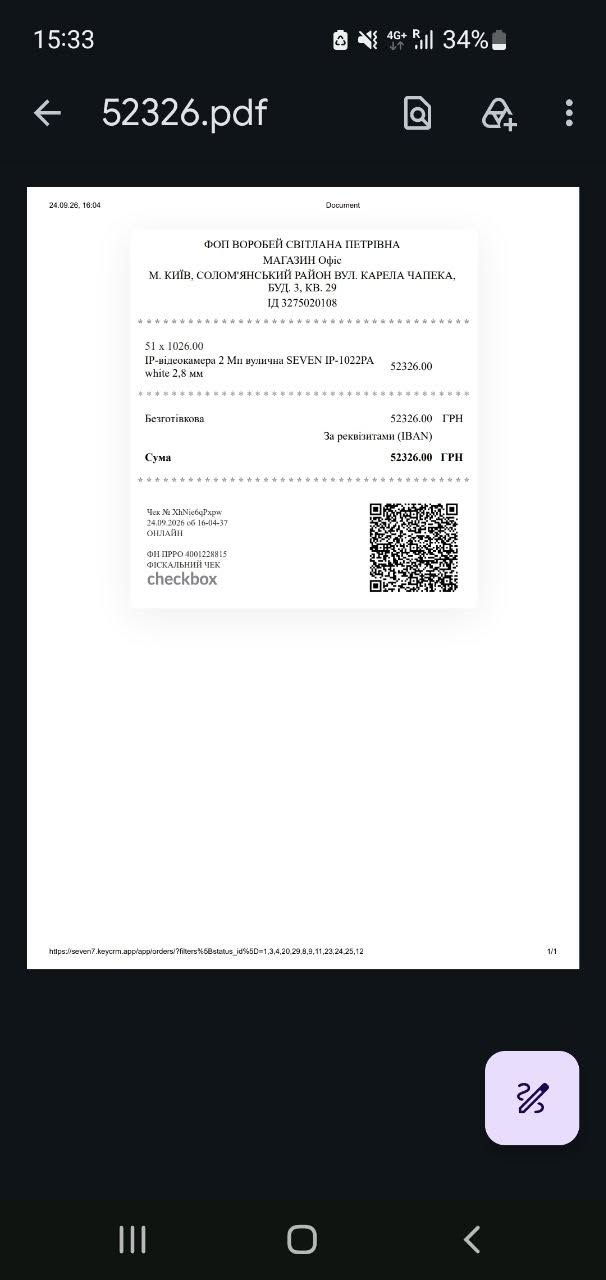This screenshot has height=1280, width=606.
Task: Open recent apps from navigation bar
Action: click(132, 1240)
